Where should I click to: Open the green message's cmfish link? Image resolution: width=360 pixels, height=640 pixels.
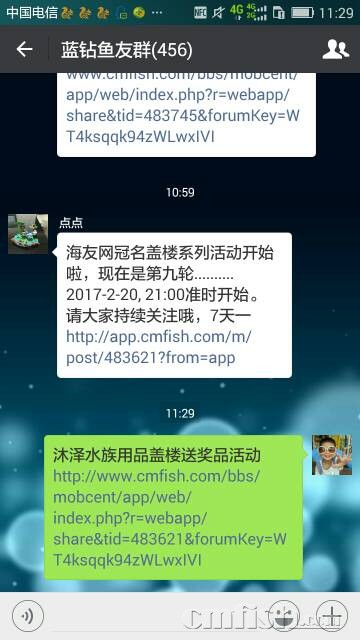[170, 518]
